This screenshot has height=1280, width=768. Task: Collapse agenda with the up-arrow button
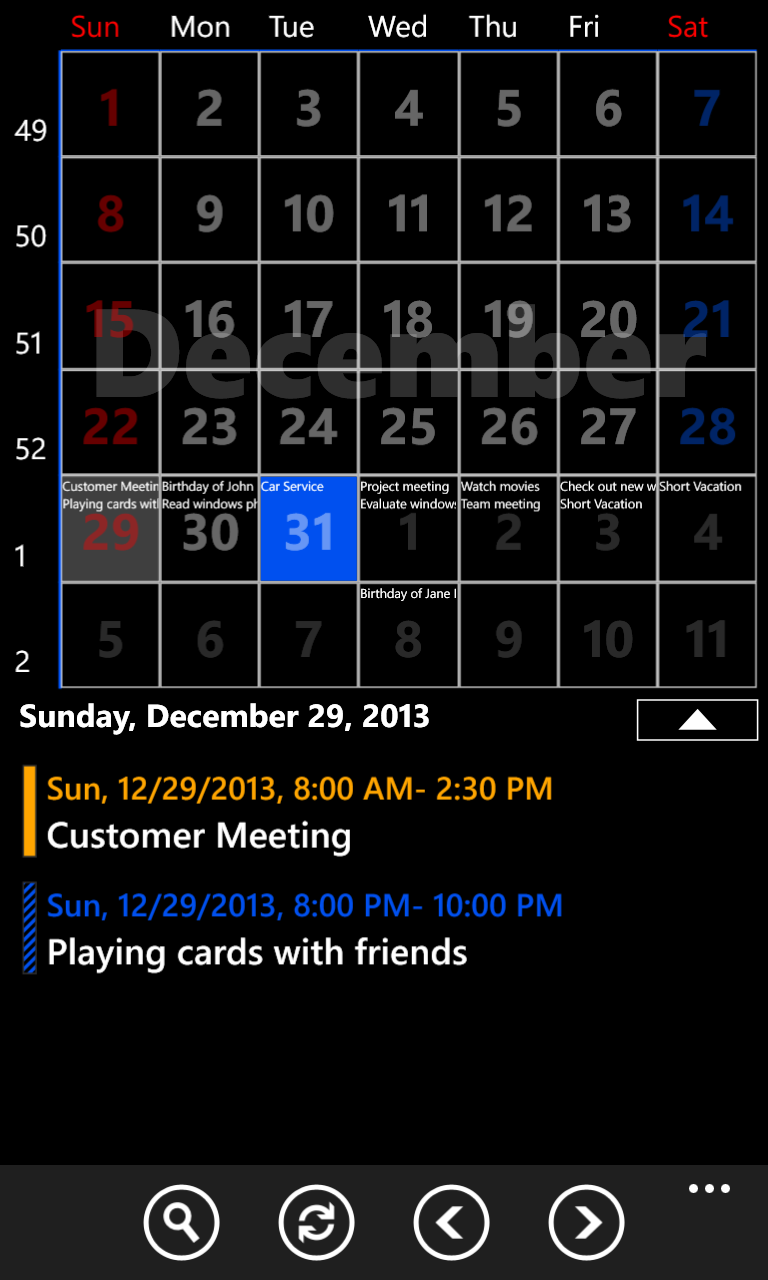point(697,720)
